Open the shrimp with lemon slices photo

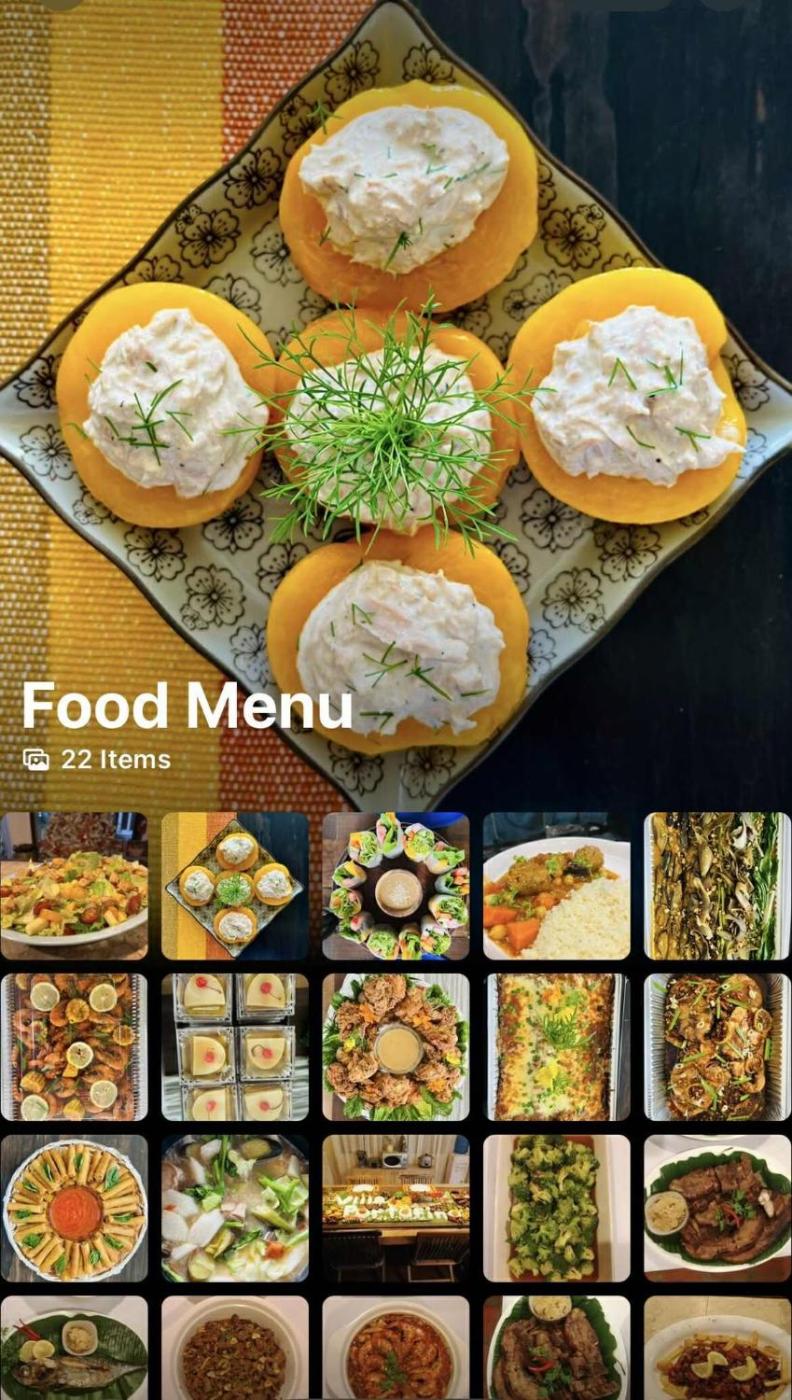pyautogui.click(x=74, y=1047)
